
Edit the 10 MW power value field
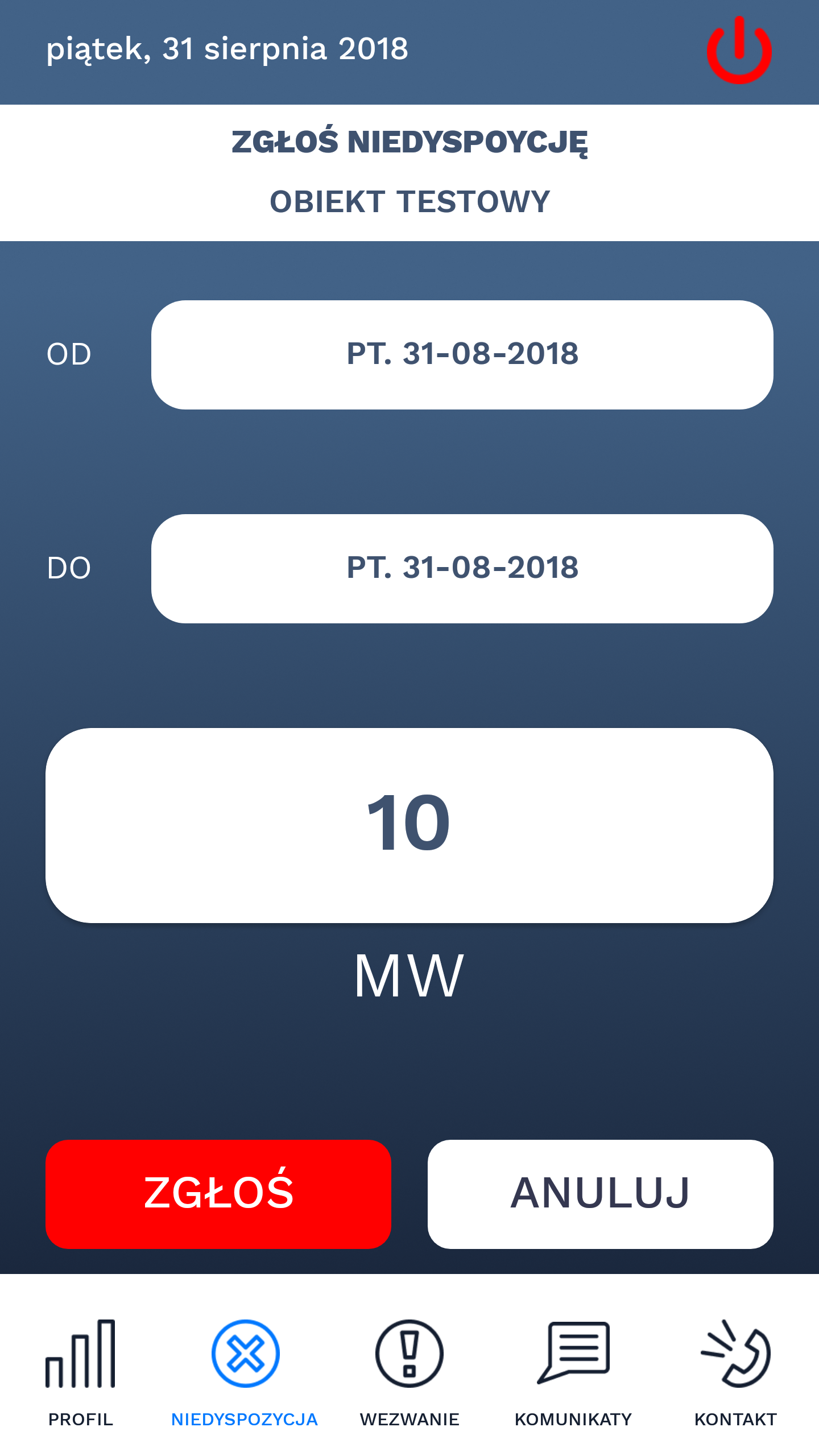point(409,825)
